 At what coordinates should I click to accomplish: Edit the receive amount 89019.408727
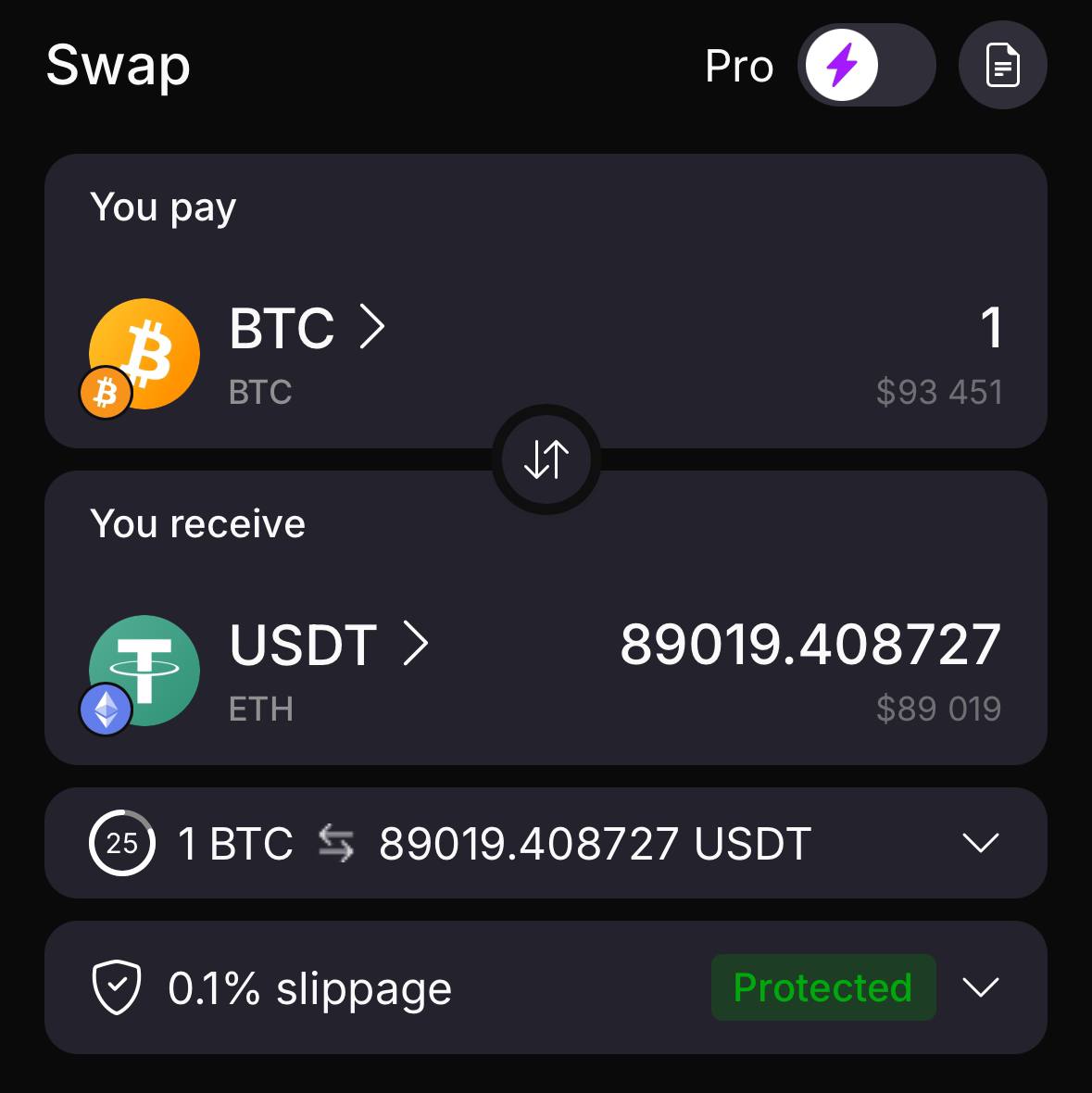tap(810, 645)
